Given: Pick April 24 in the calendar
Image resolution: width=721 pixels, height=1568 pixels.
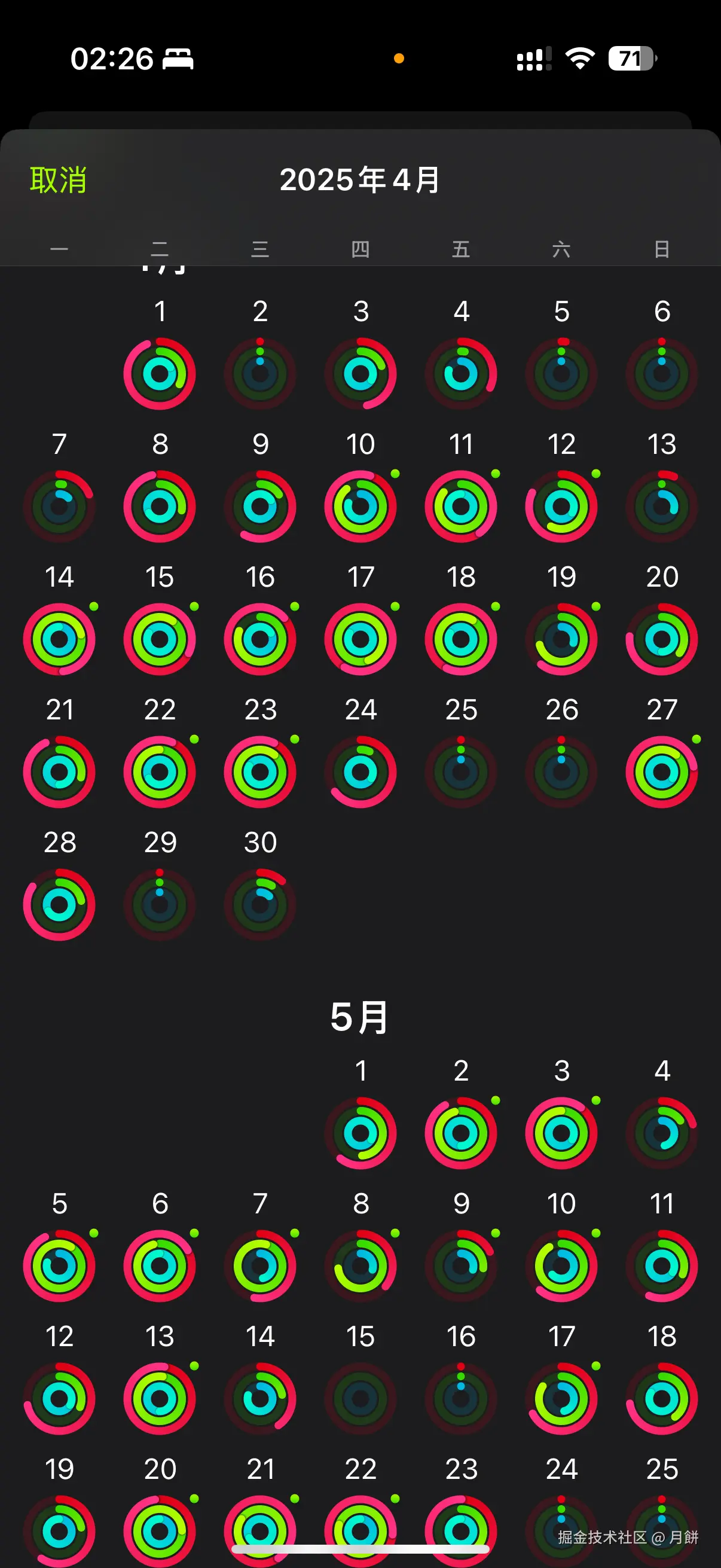Looking at the screenshot, I should pos(360,772).
